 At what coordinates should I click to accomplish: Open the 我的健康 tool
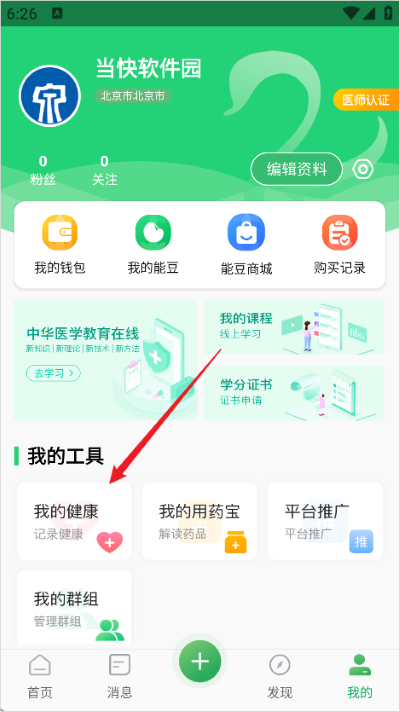point(74,521)
